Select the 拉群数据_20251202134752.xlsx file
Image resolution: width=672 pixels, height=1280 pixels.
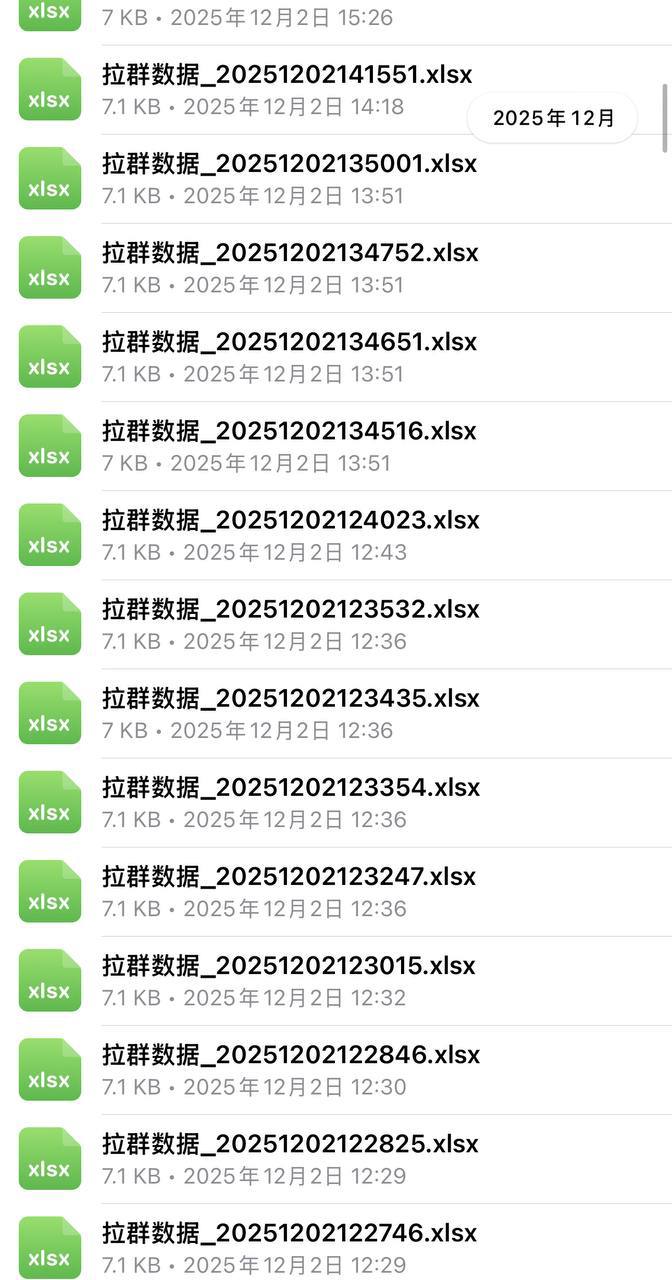pyautogui.click(x=290, y=254)
